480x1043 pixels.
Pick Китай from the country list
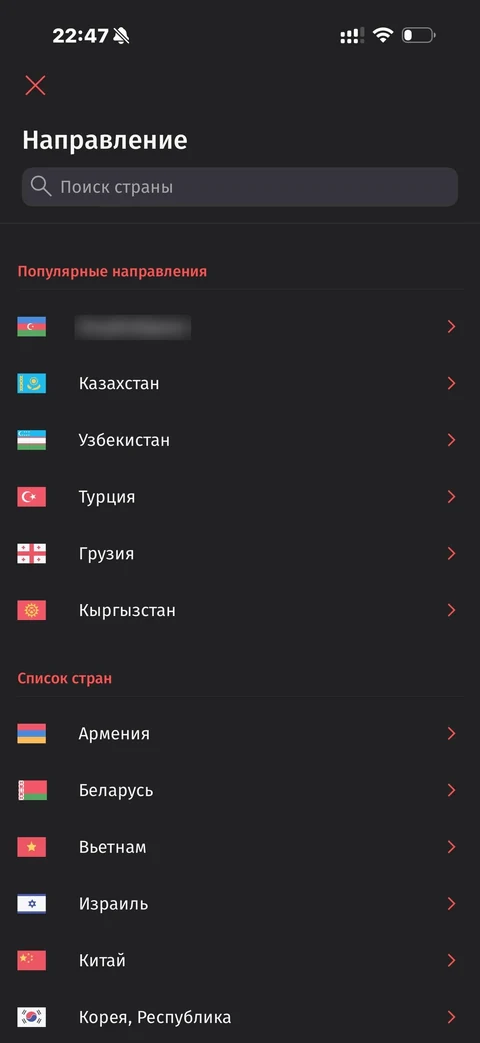pos(240,960)
